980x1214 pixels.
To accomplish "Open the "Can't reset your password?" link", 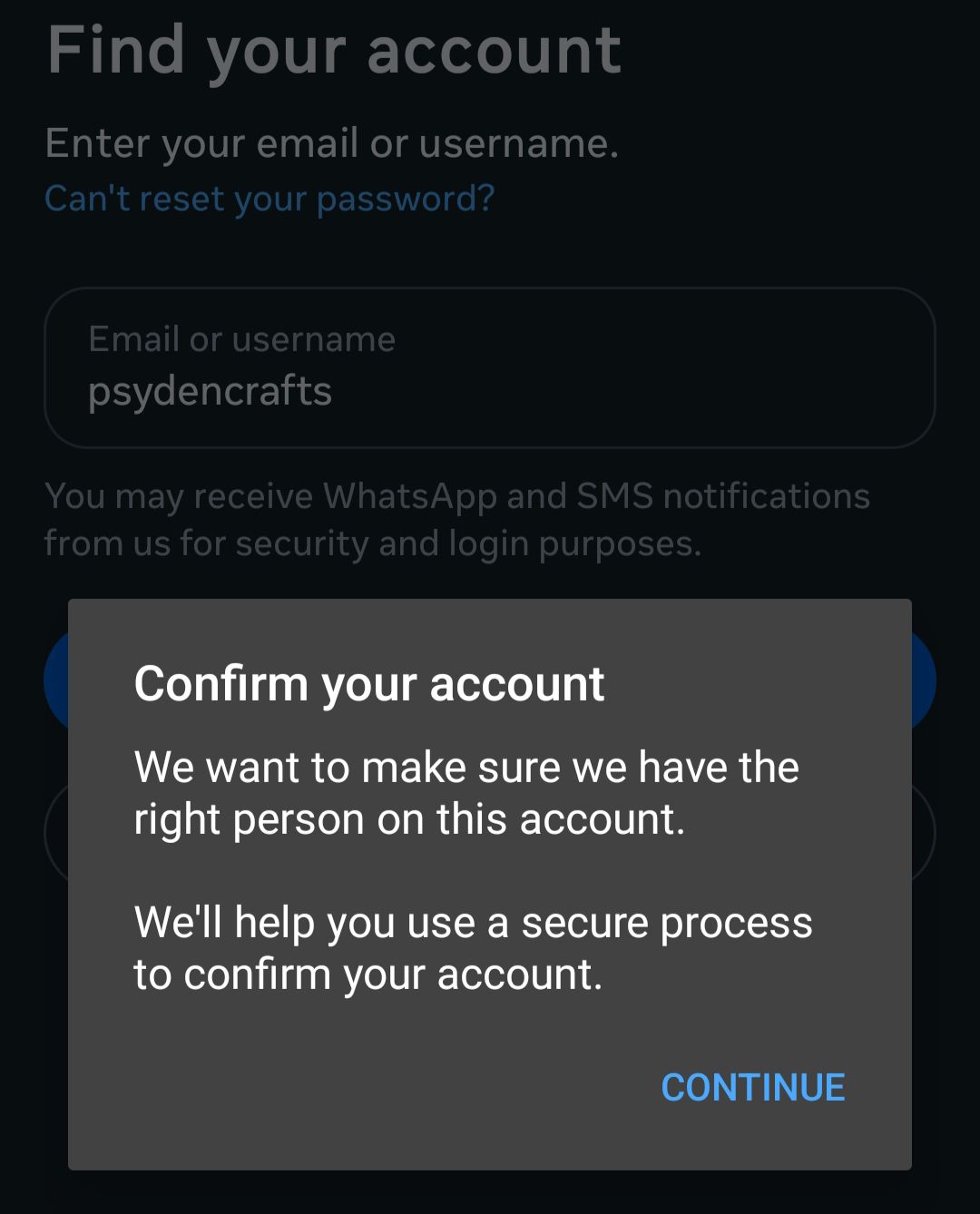I will (269, 198).
